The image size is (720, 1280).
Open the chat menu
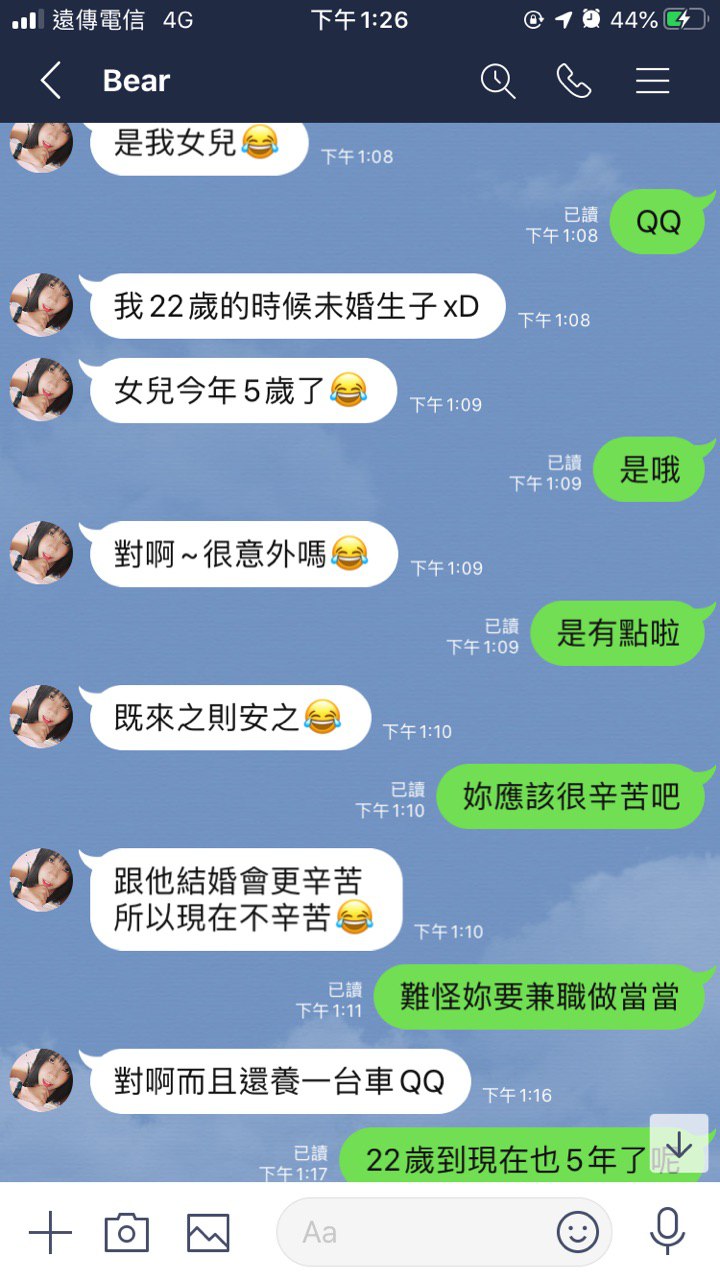click(x=652, y=81)
